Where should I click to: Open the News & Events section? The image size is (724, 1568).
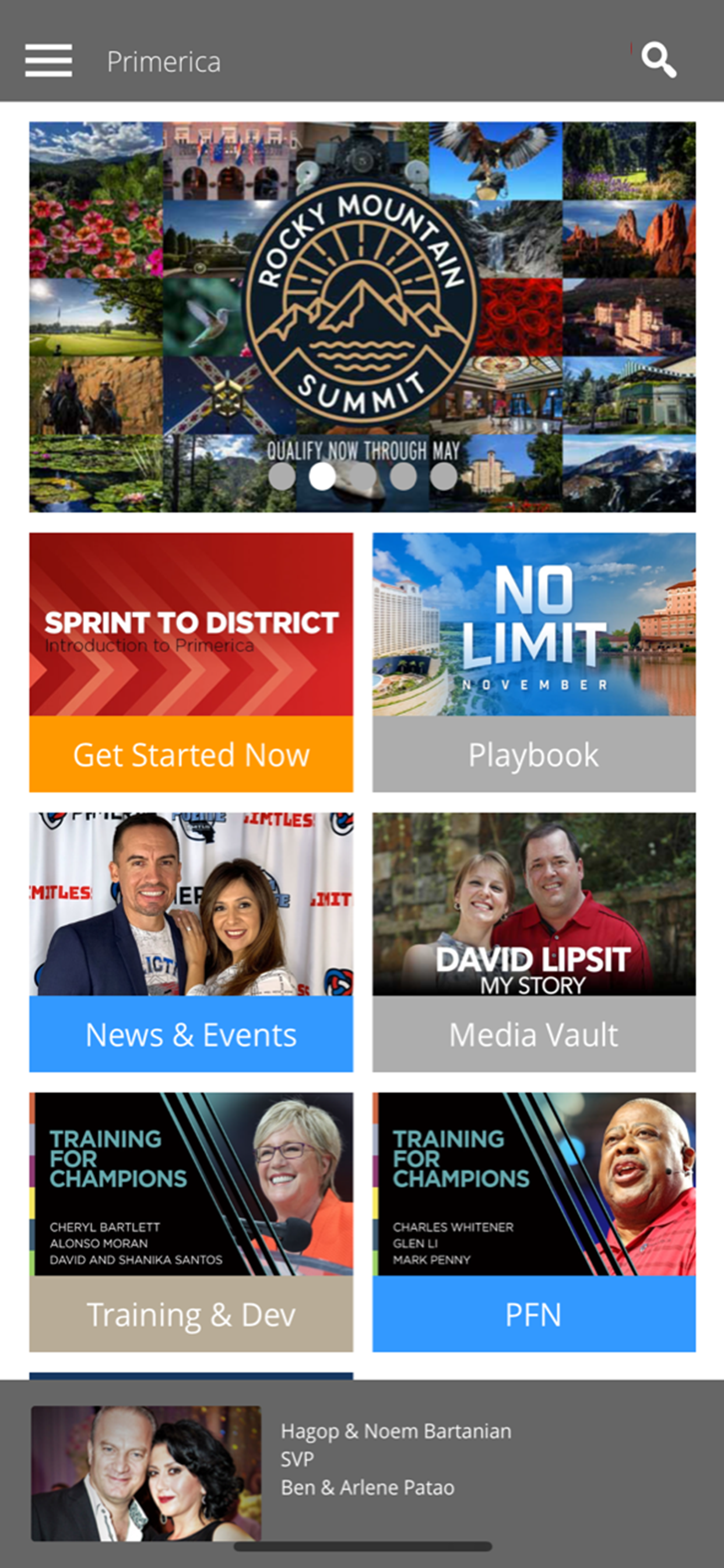click(x=191, y=1034)
